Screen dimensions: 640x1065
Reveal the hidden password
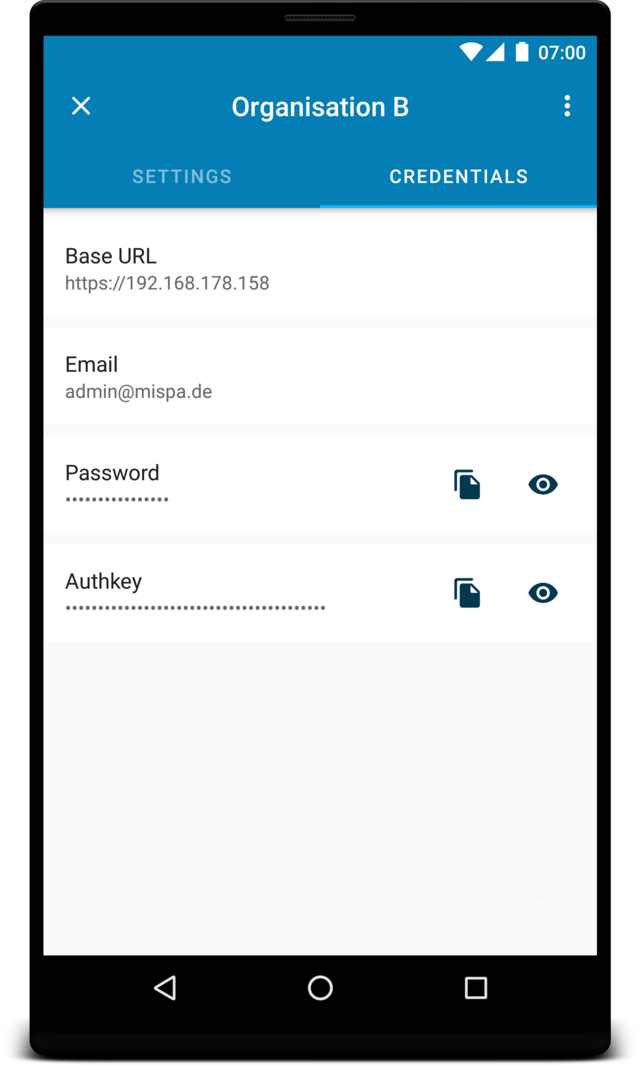543,485
